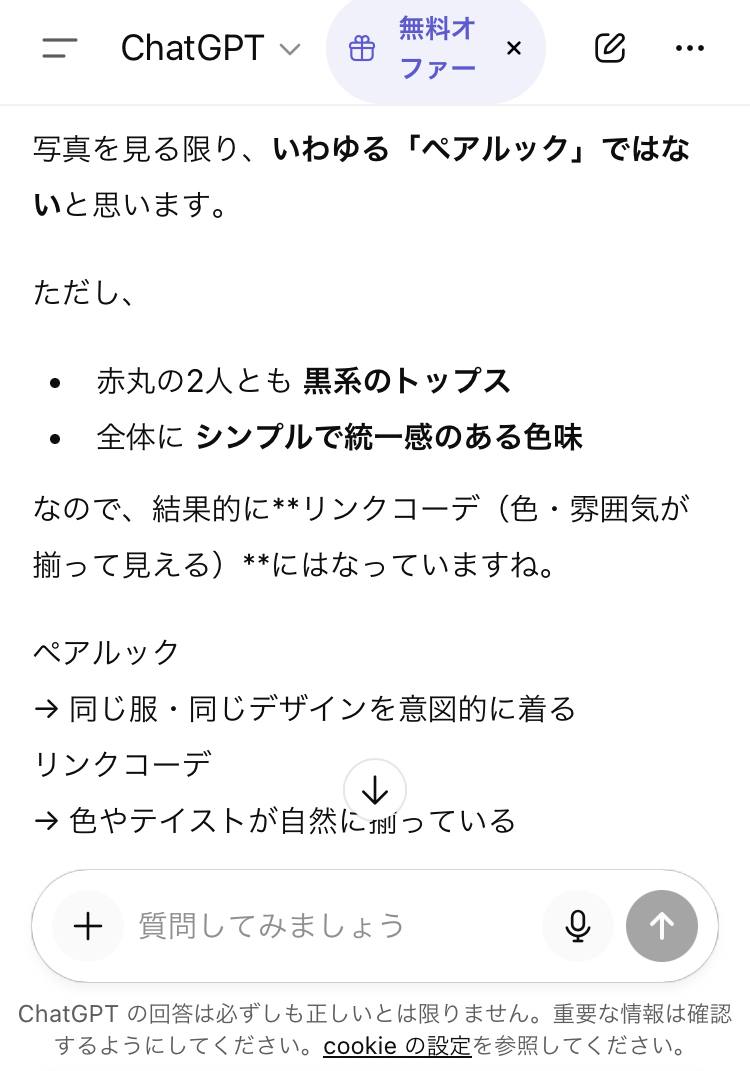Screen dimensions: 750x1071
Task: Tap the plus attach button
Action: (x=88, y=926)
